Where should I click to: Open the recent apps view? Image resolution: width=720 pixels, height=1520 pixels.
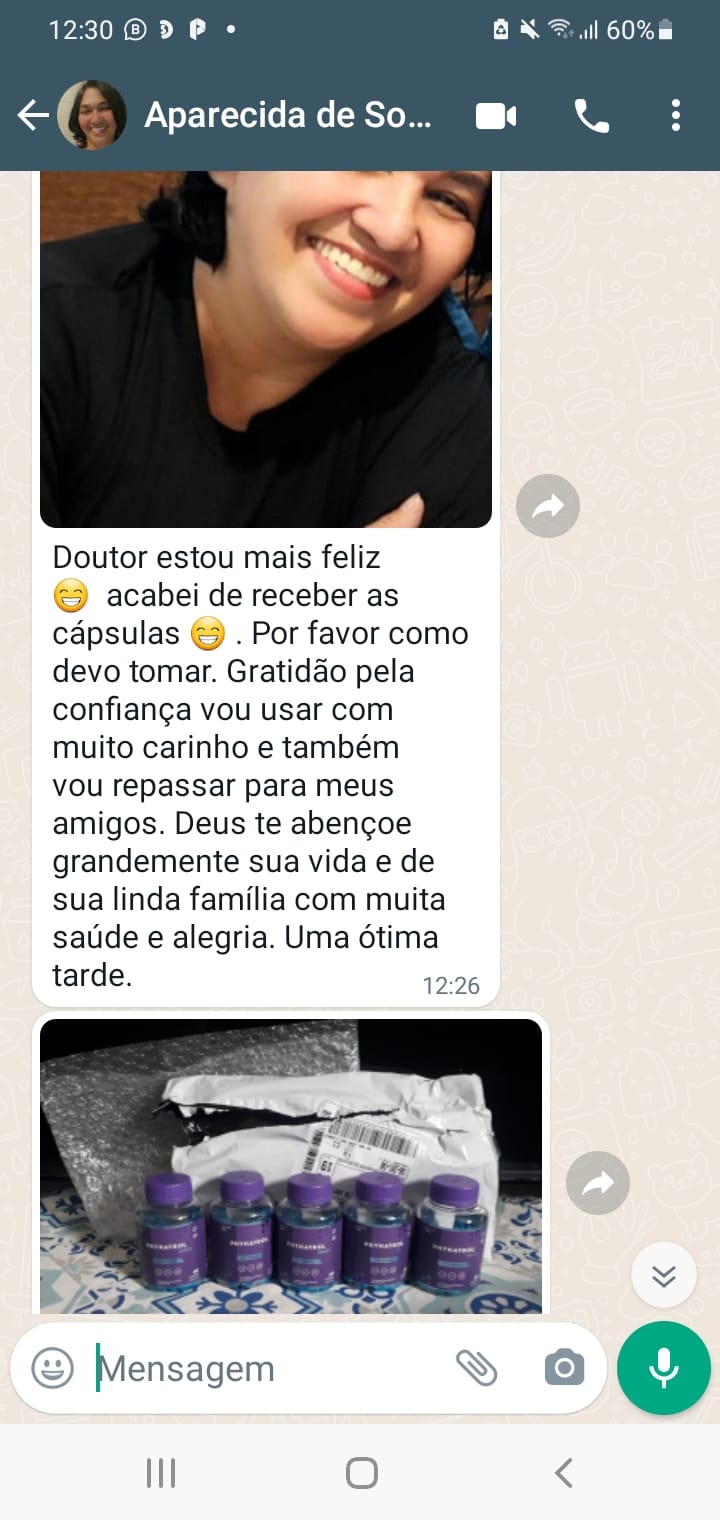pos(161,1473)
